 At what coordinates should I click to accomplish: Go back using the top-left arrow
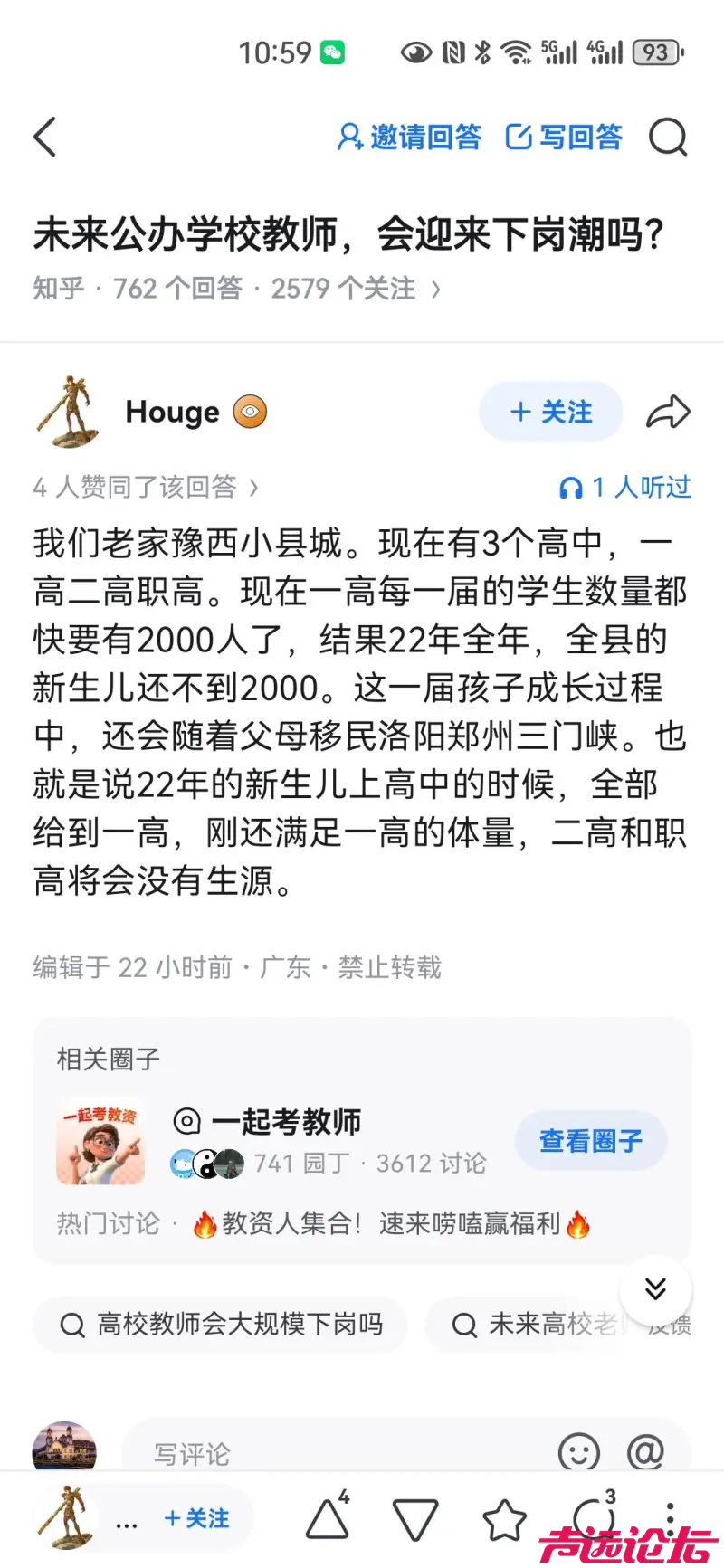[x=45, y=138]
